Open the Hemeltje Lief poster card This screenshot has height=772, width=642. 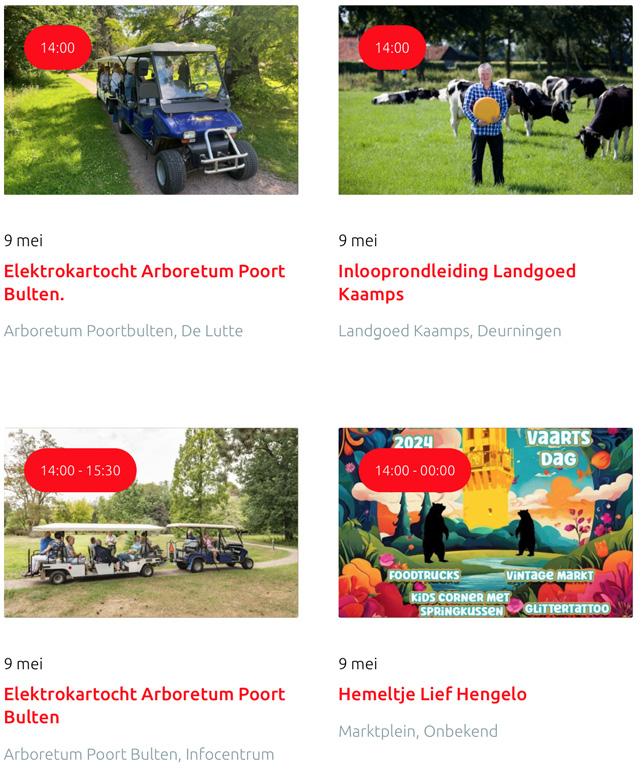click(x=485, y=523)
